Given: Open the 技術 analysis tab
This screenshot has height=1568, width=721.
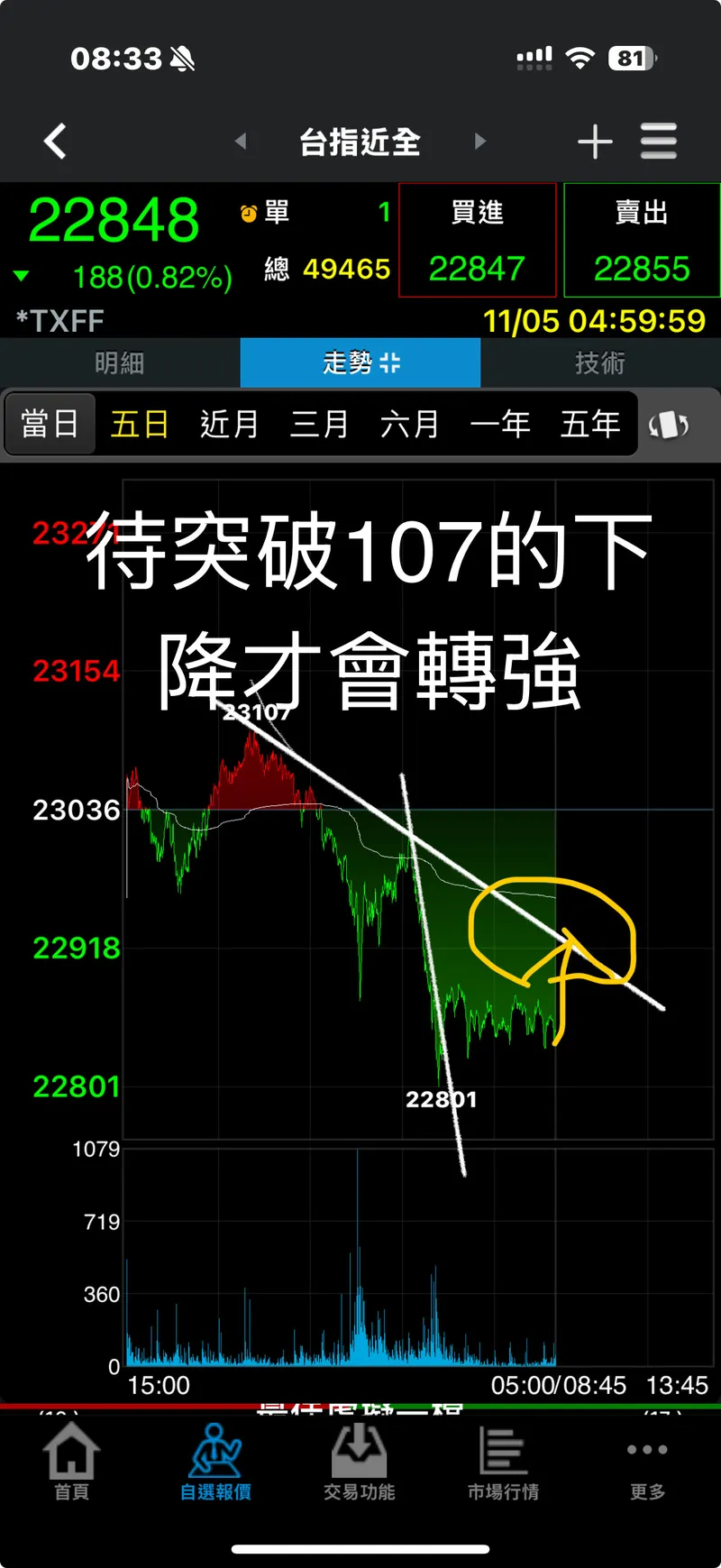Looking at the screenshot, I should pyautogui.click(x=600, y=362).
